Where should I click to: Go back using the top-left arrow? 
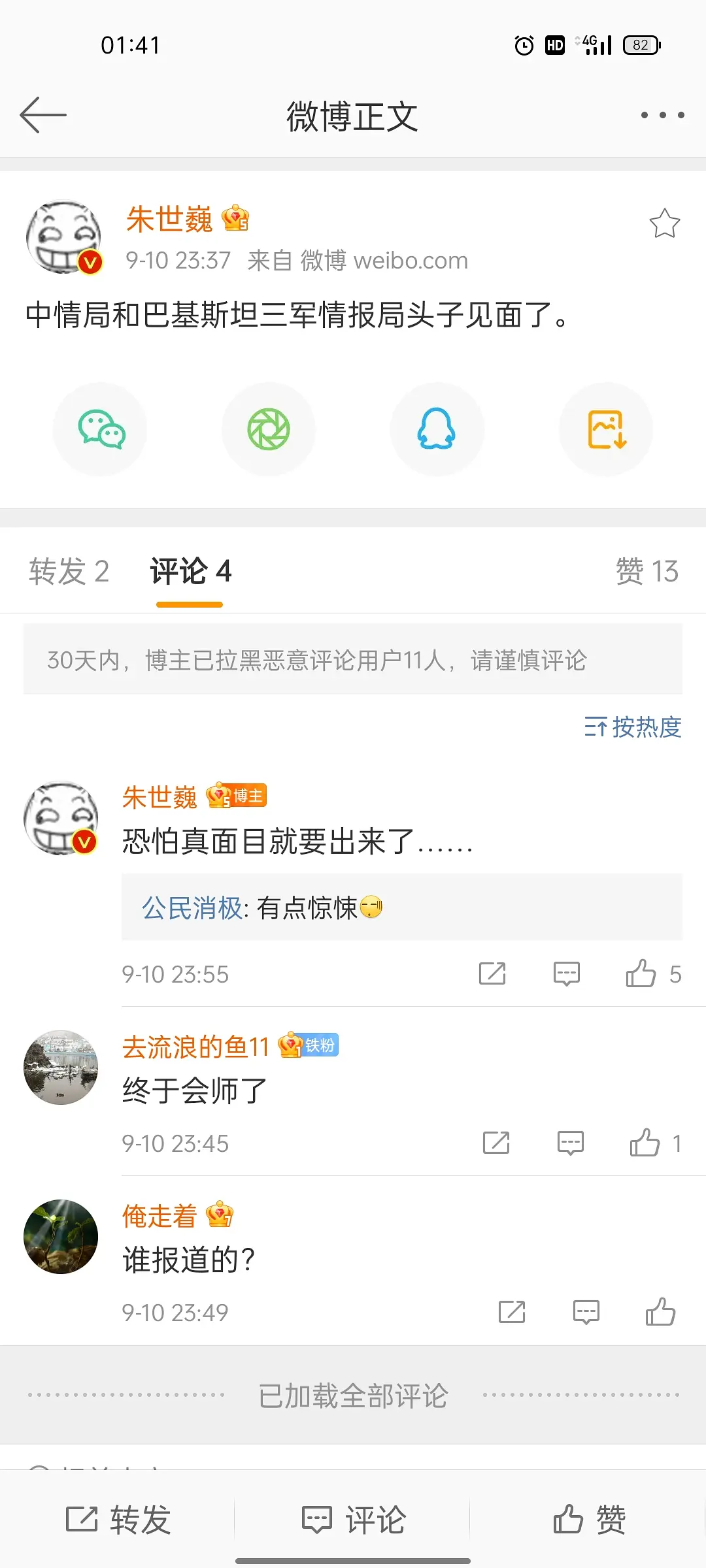[43, 115]
